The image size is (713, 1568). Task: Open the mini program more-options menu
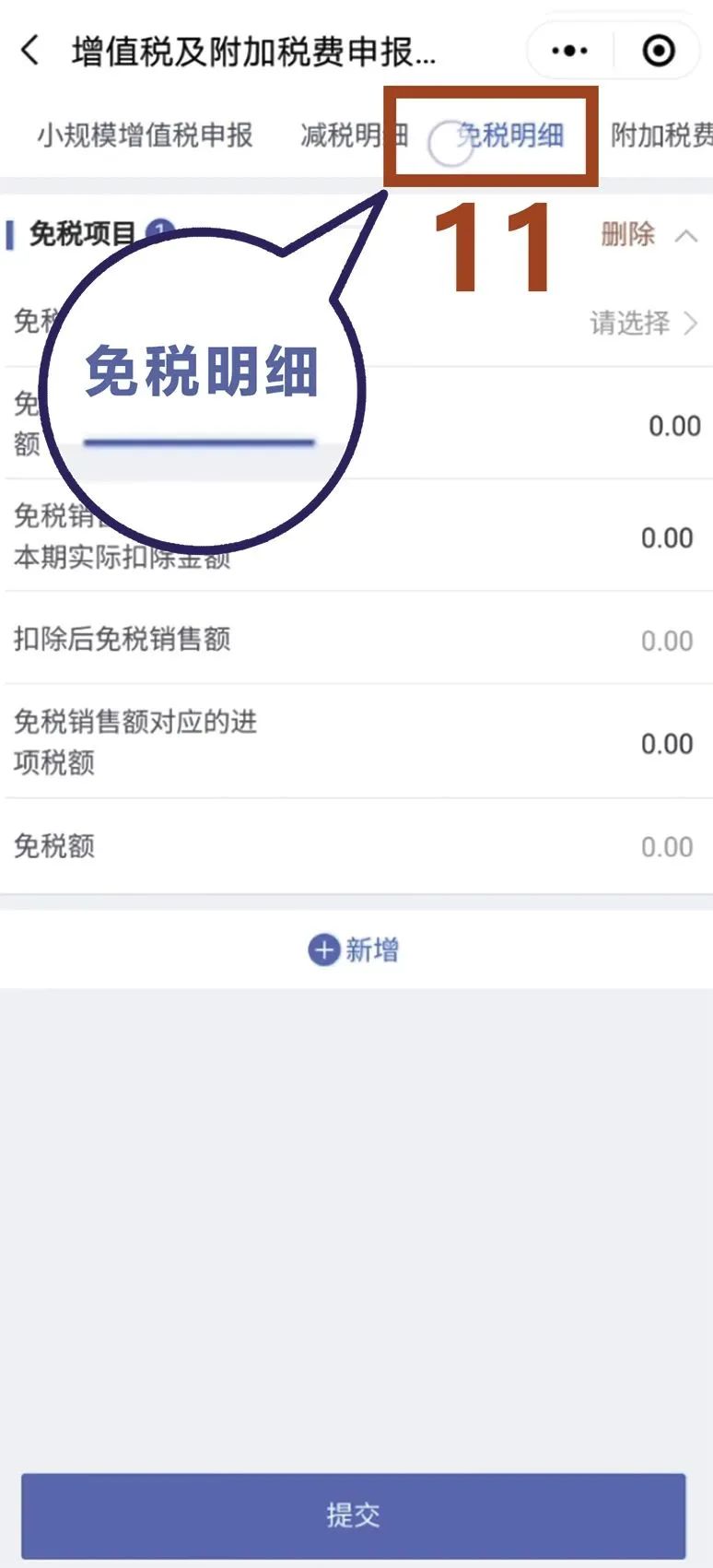(568, 51)
